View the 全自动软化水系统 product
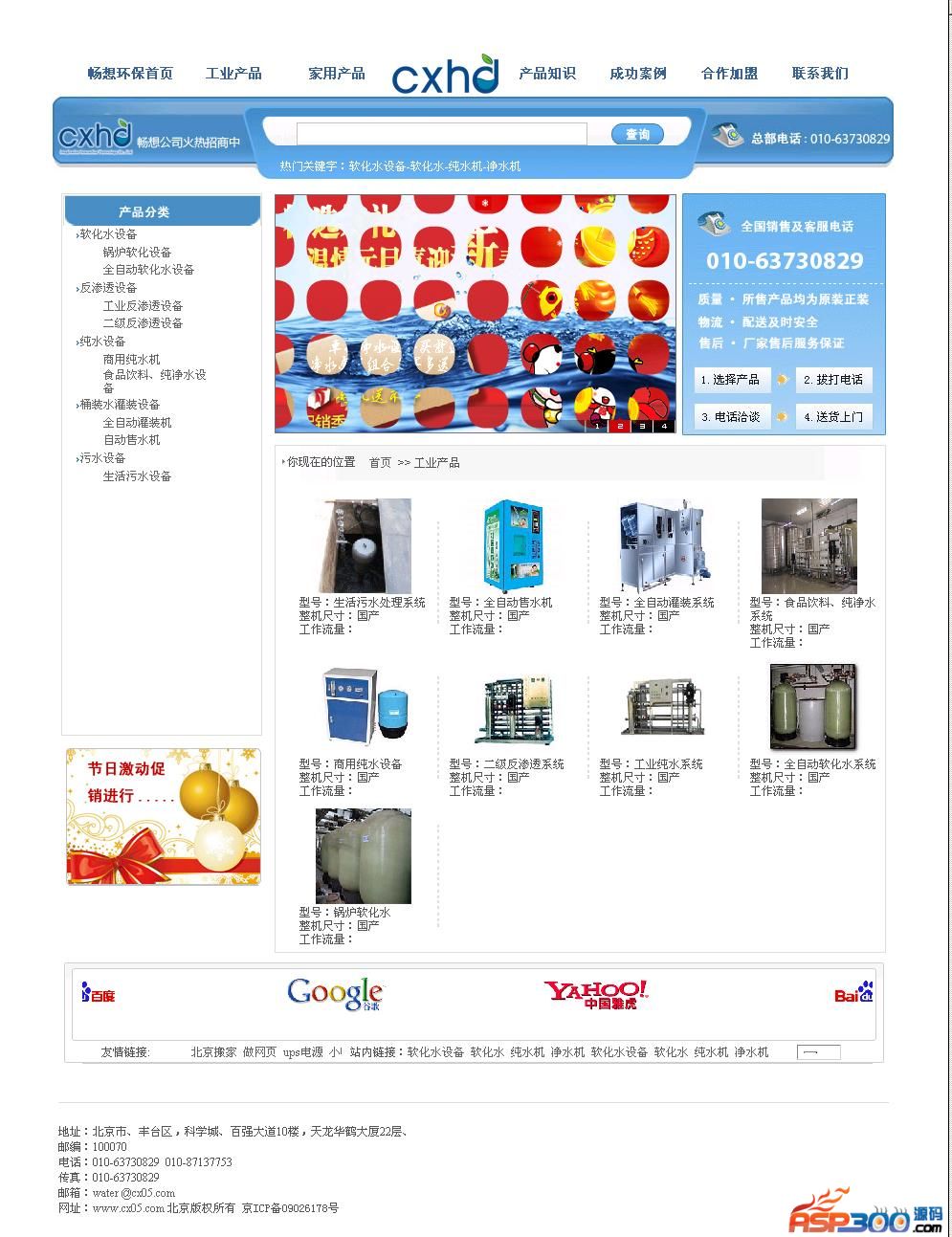Viewport: 952px width, 1237px height. (x=813, y=707)
